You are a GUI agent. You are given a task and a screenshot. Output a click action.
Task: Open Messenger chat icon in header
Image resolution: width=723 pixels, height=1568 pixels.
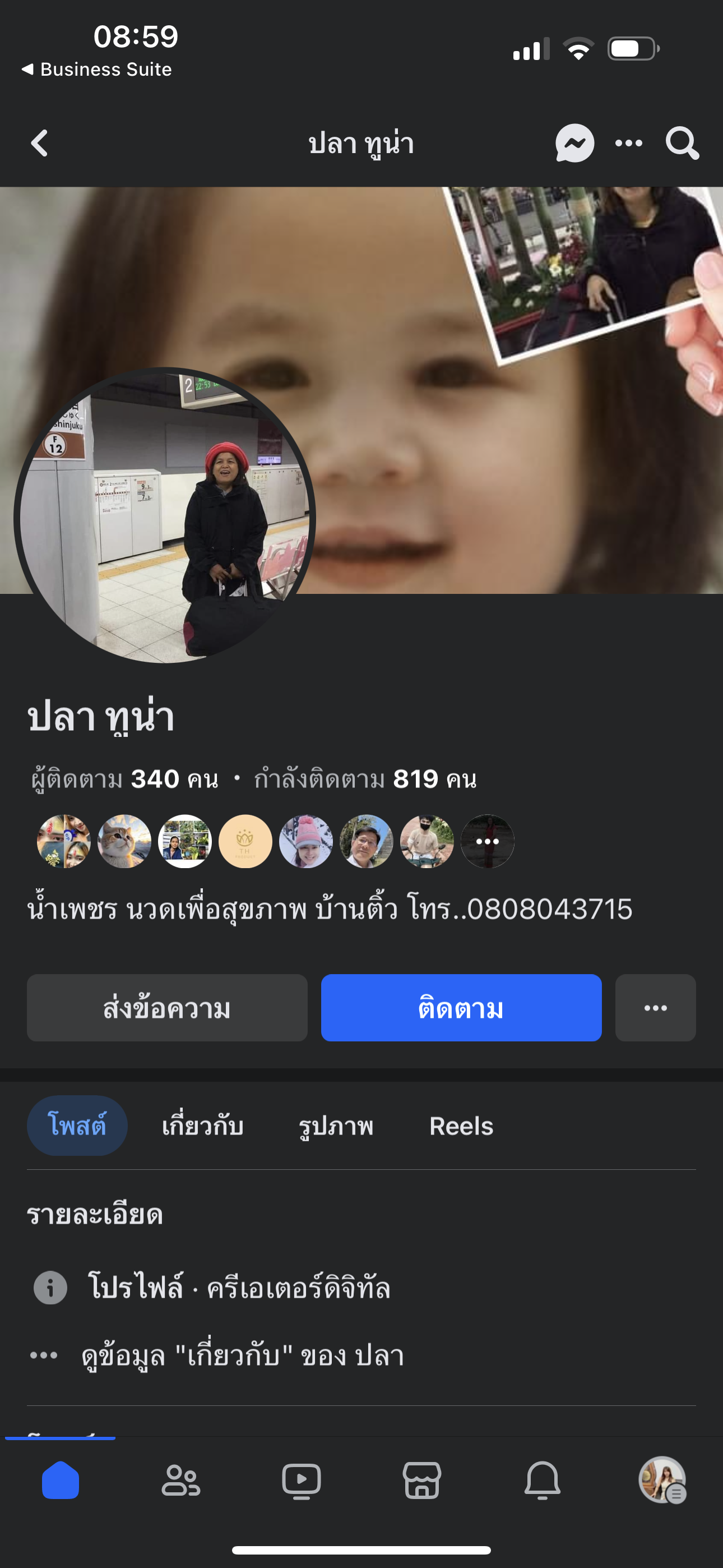(x=574, y=144)
